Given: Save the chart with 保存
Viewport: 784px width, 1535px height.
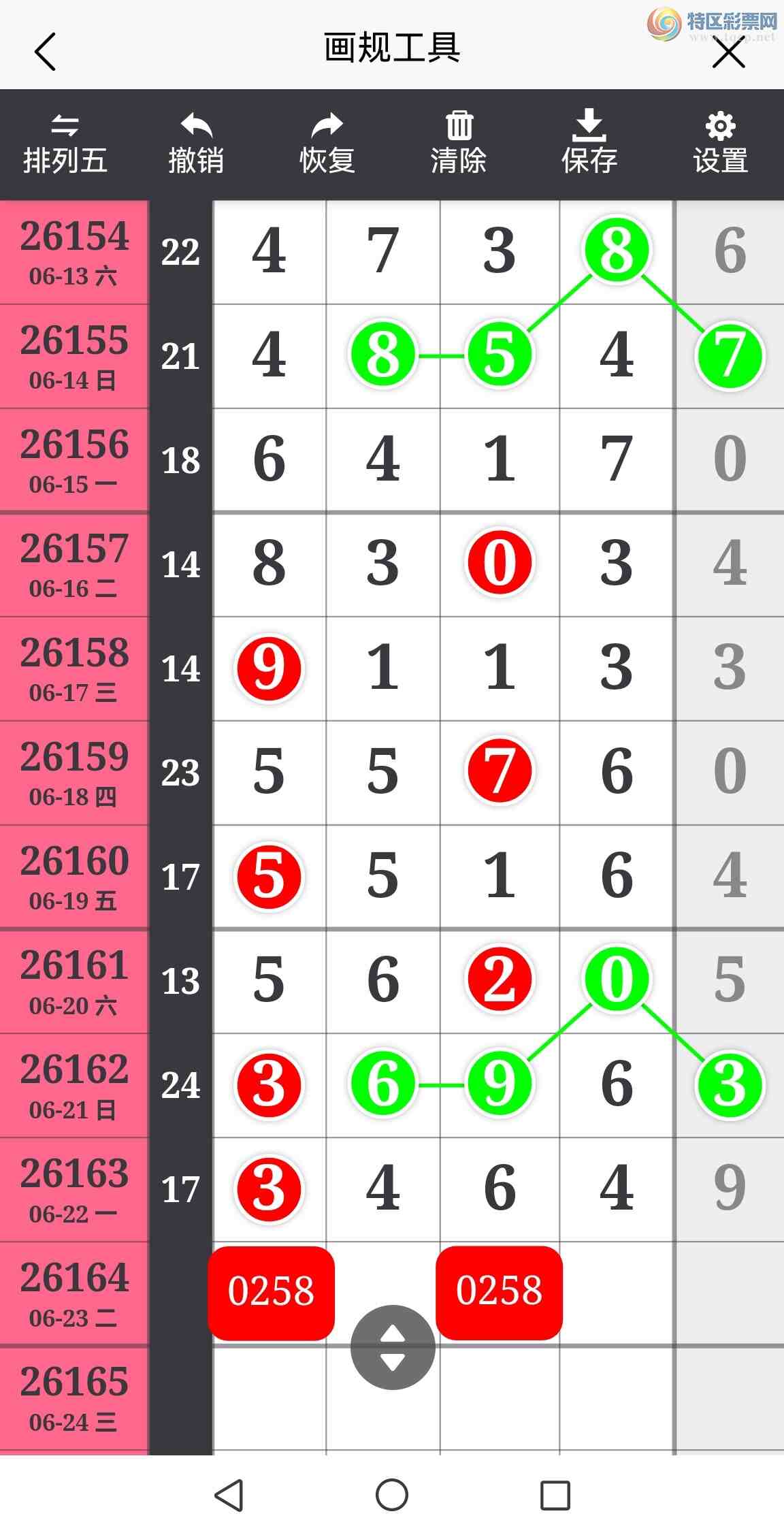Looking at the screenshot, I should (x=589, y=143).
